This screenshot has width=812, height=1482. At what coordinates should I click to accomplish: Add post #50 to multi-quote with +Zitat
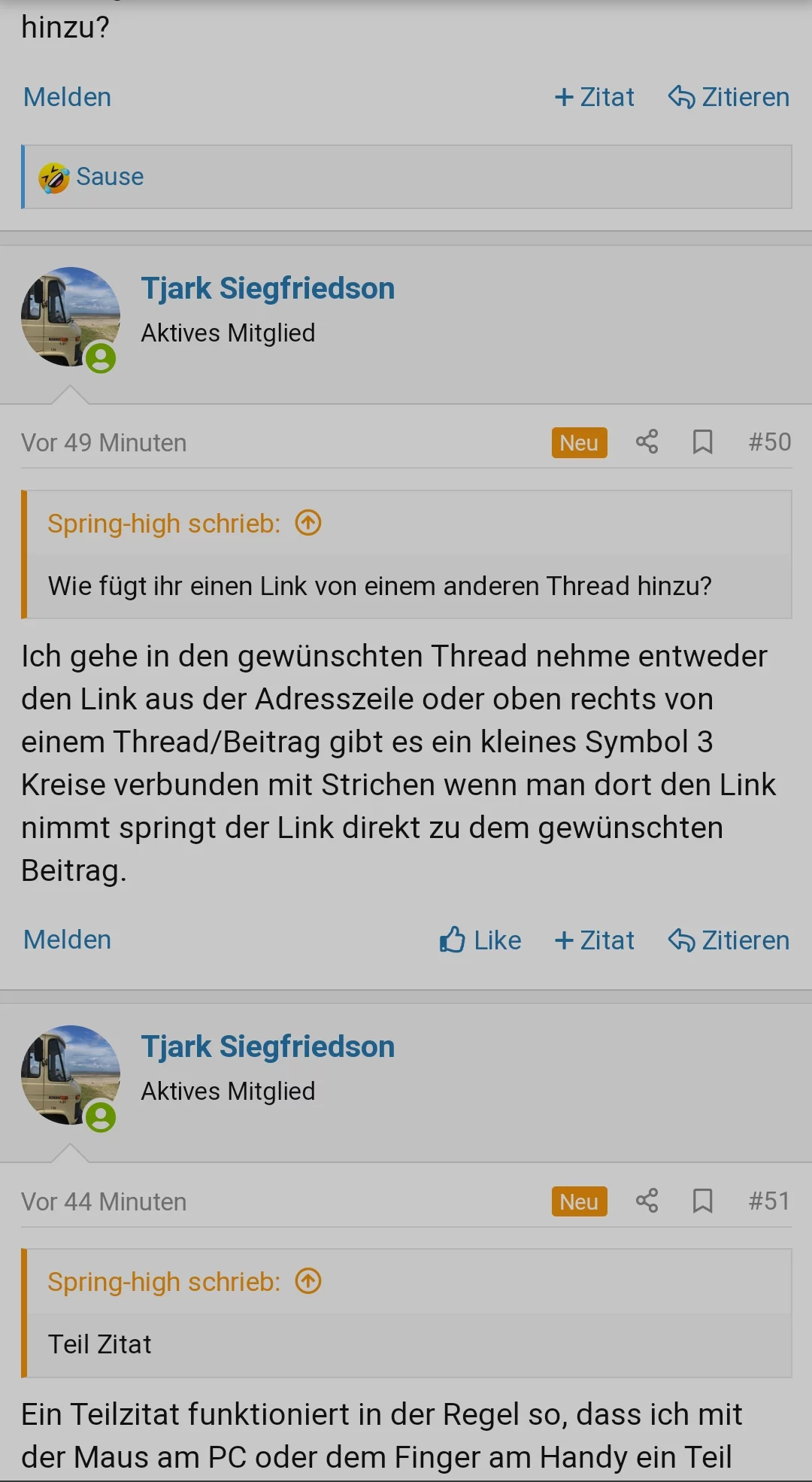(594, 940)
